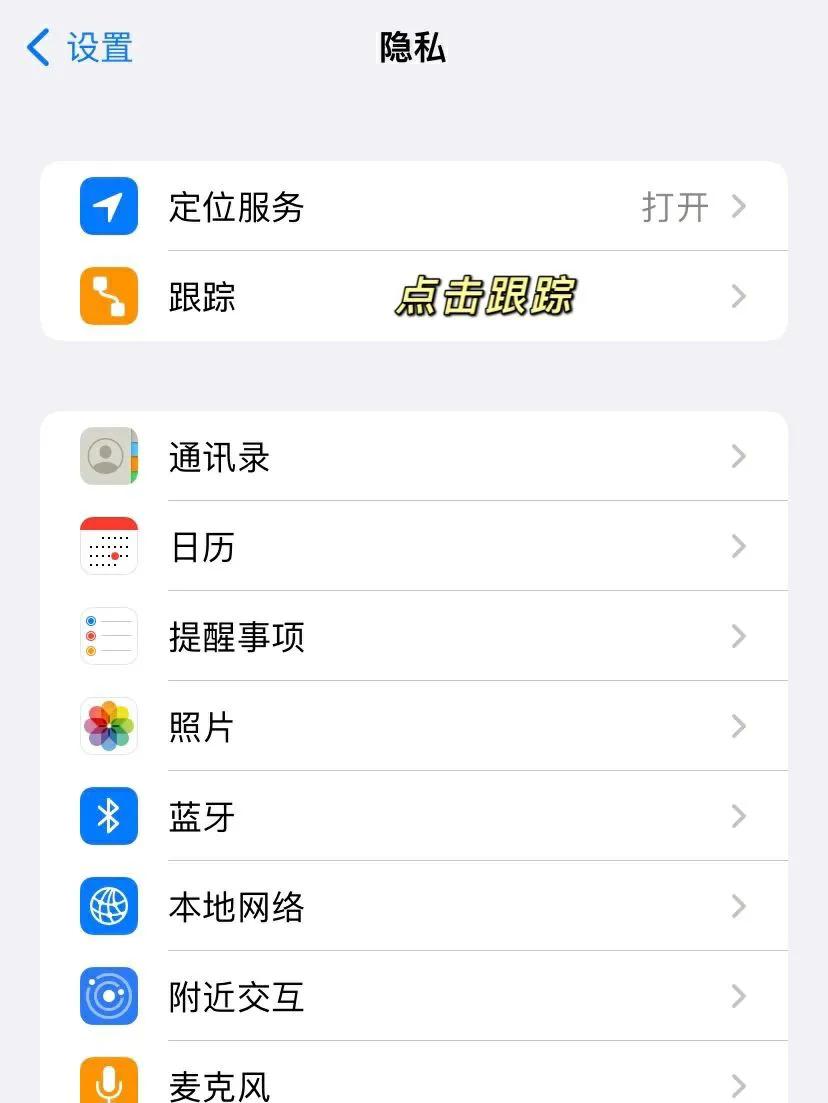828x1103 pixels.
Task: Open the 照片 settings row
Action: 400,726
